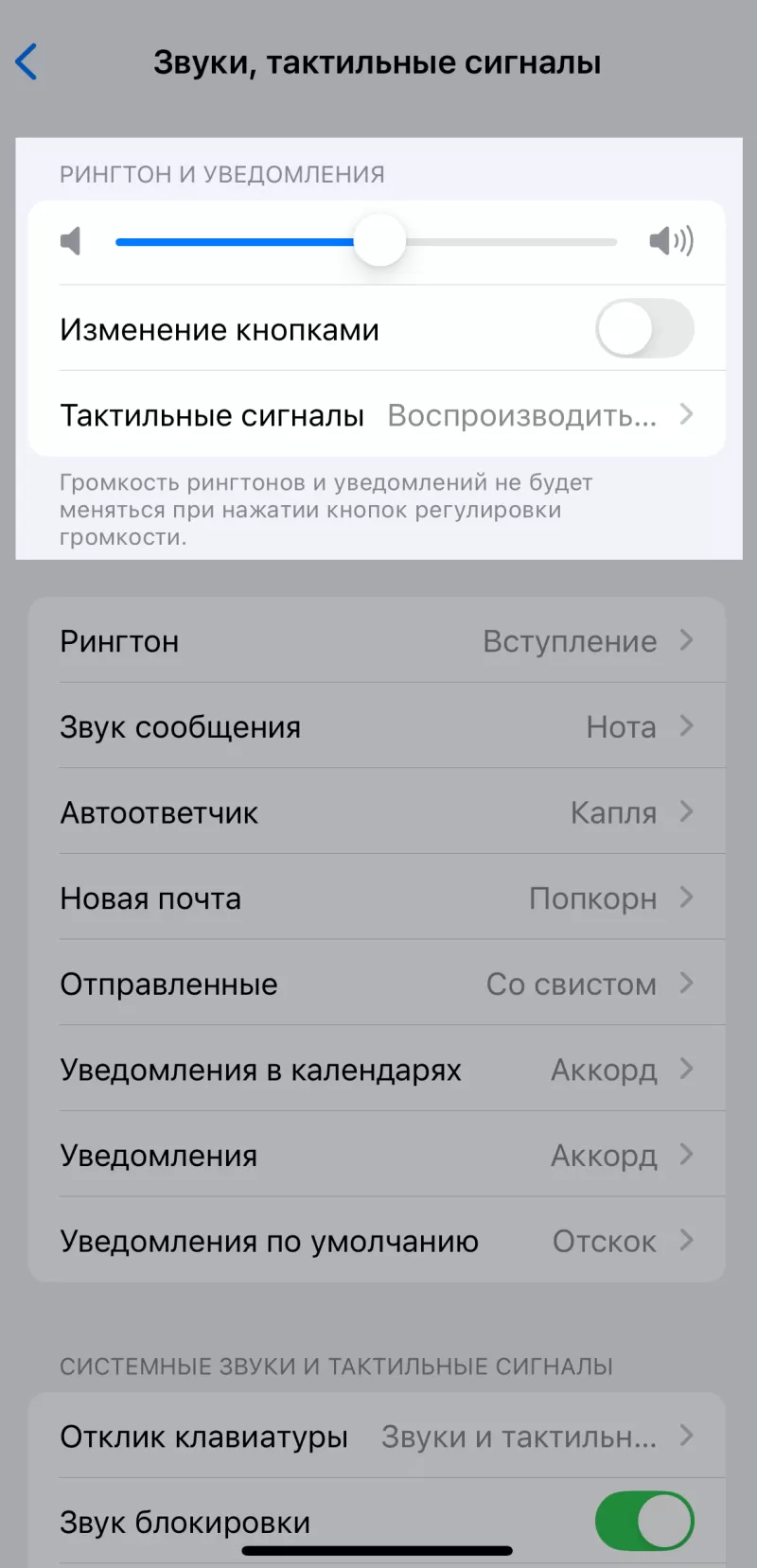
Task: Select Уведомления with Аккорд sound
Action: (x=378, y=1155)
